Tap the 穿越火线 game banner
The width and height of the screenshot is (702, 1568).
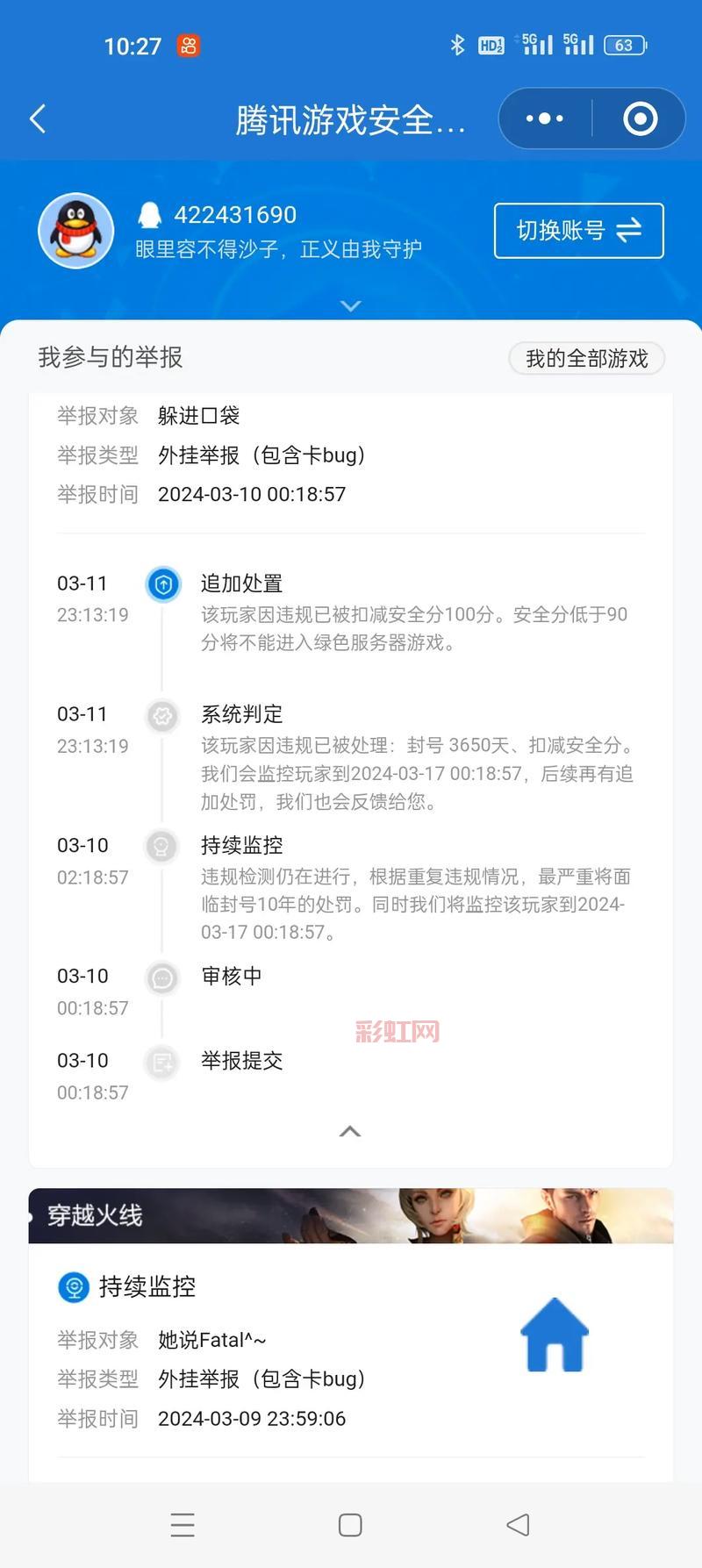pyautogui.click(x=350, y=1214)
